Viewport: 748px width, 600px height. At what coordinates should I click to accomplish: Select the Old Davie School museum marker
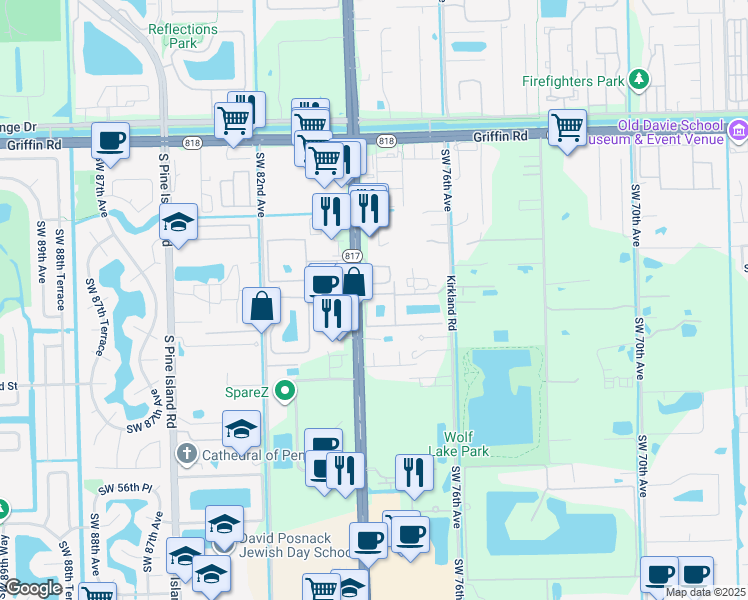(738, 131)
